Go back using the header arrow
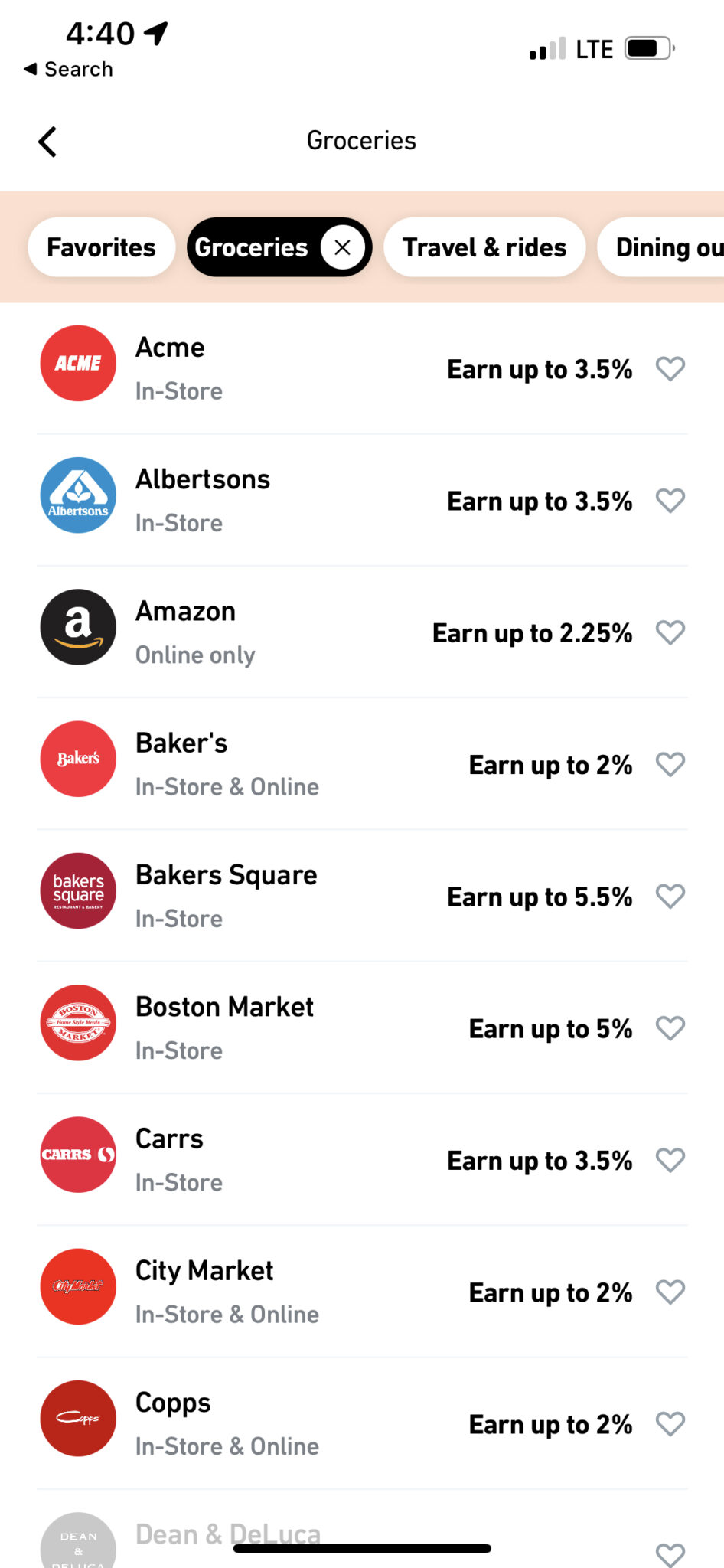 click(47, 142)
